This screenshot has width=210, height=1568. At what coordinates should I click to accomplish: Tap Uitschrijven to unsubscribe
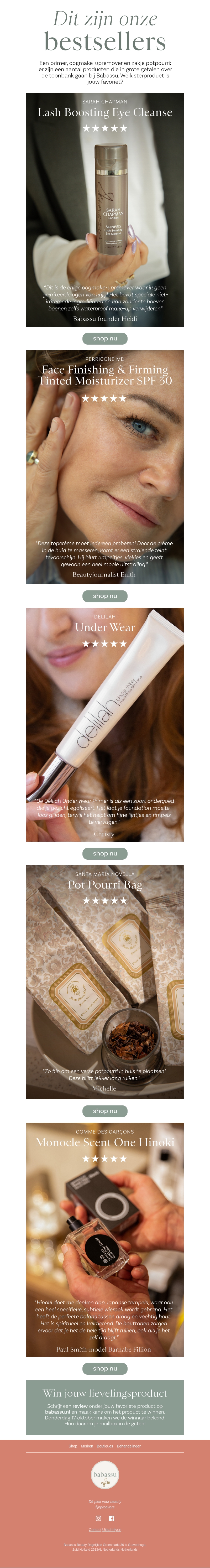coord(112,1530)
